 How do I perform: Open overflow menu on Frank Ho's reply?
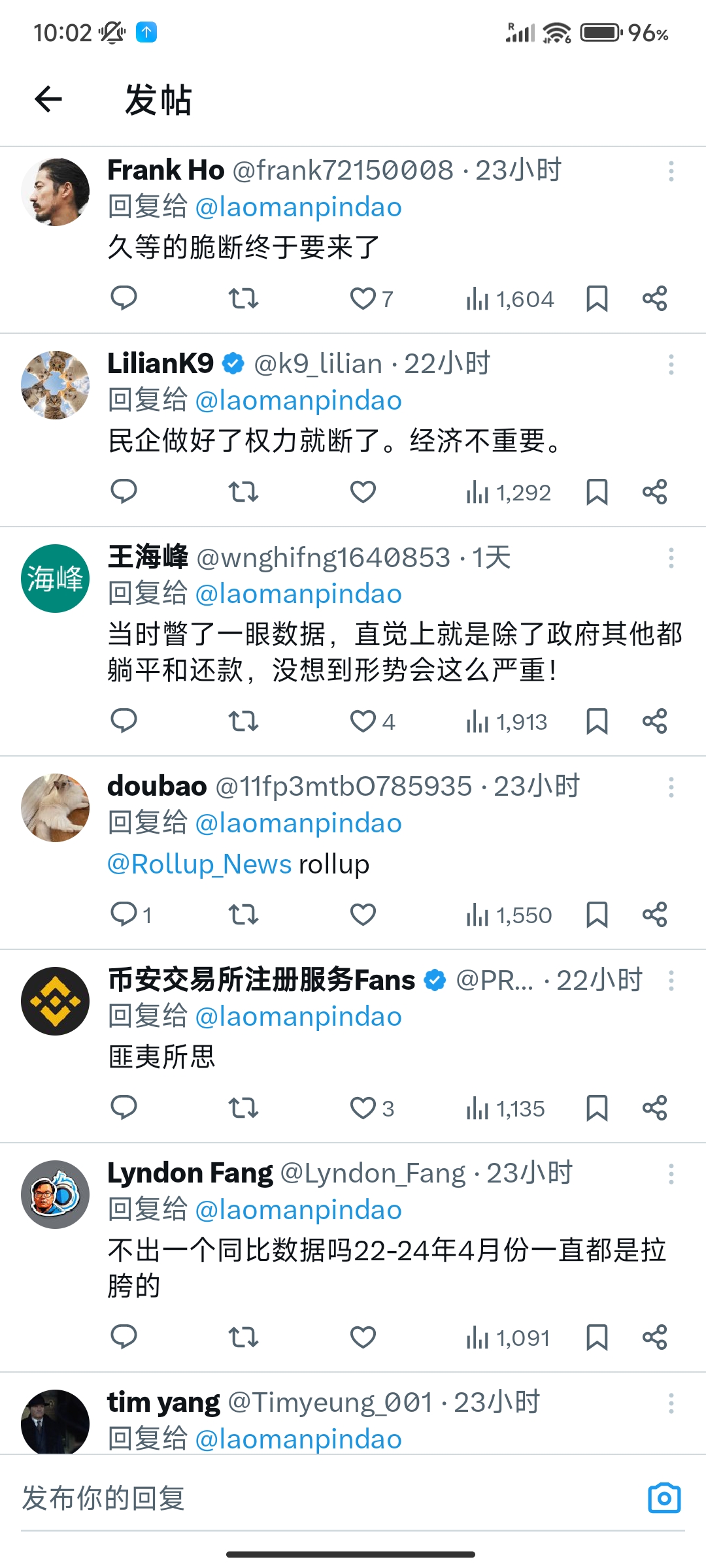tap(671, 171)
